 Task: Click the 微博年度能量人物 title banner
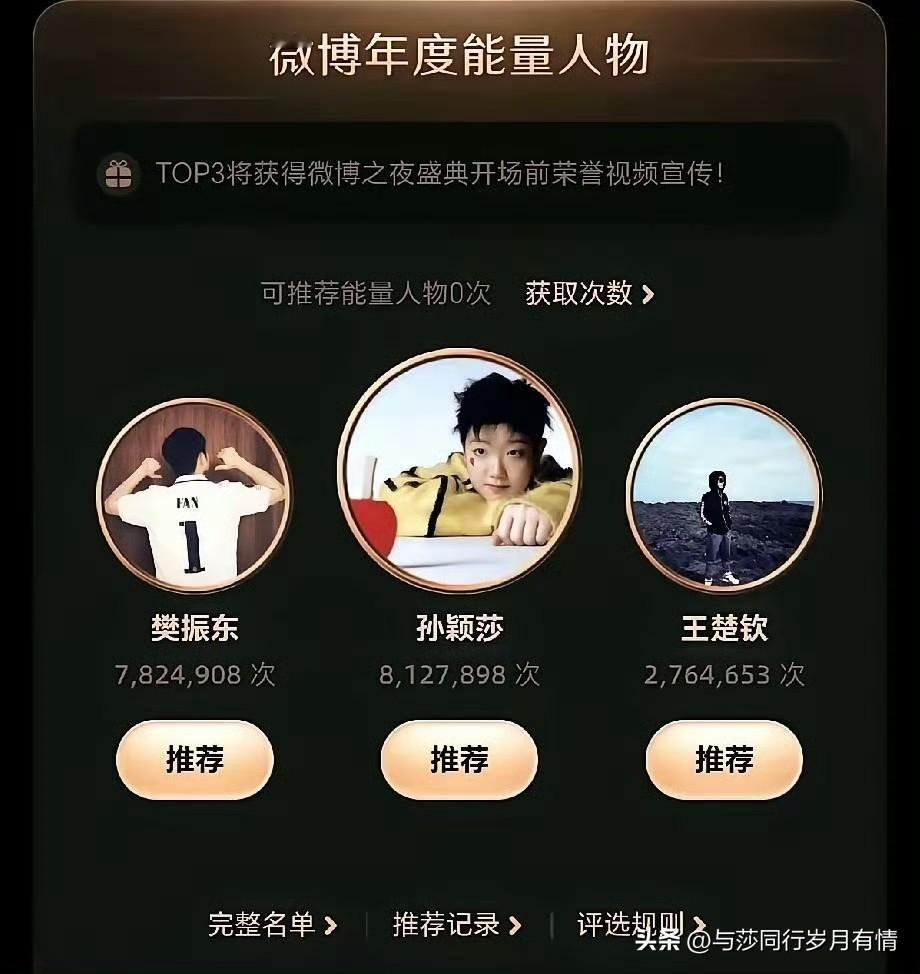460,55
